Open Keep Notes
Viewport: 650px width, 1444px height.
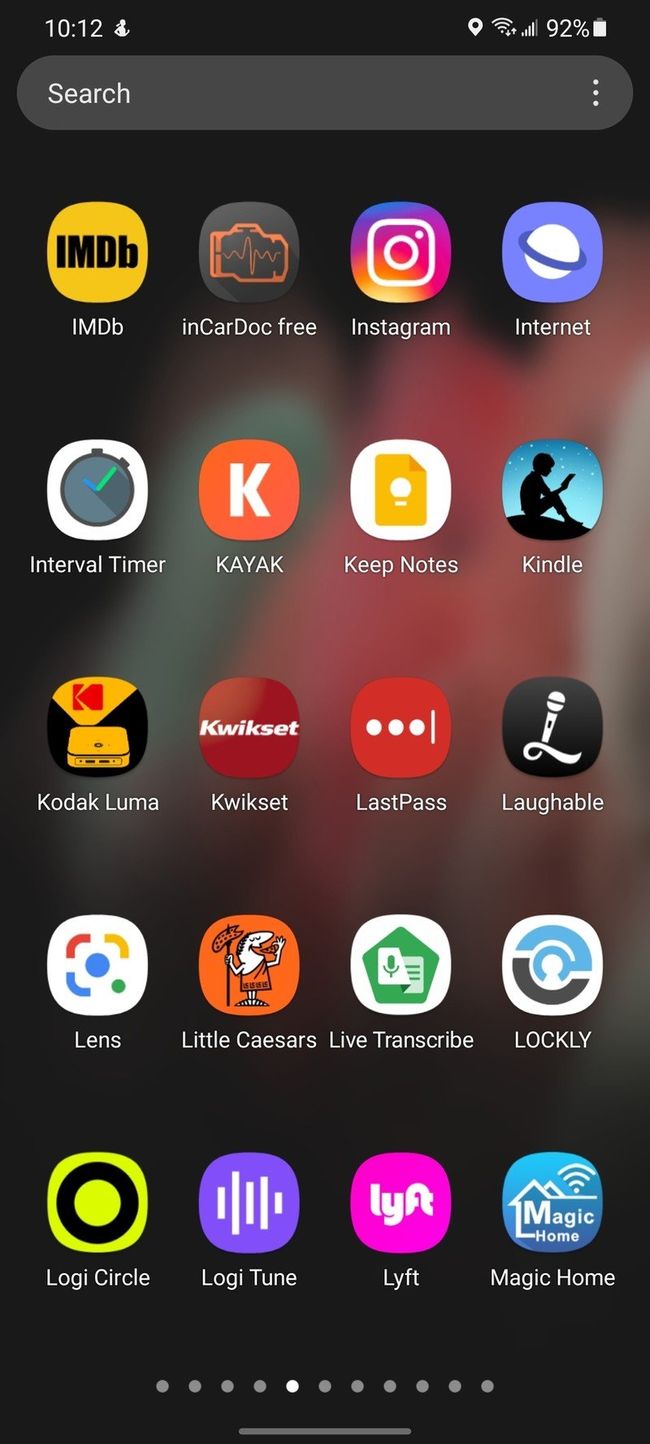[401, 490]
